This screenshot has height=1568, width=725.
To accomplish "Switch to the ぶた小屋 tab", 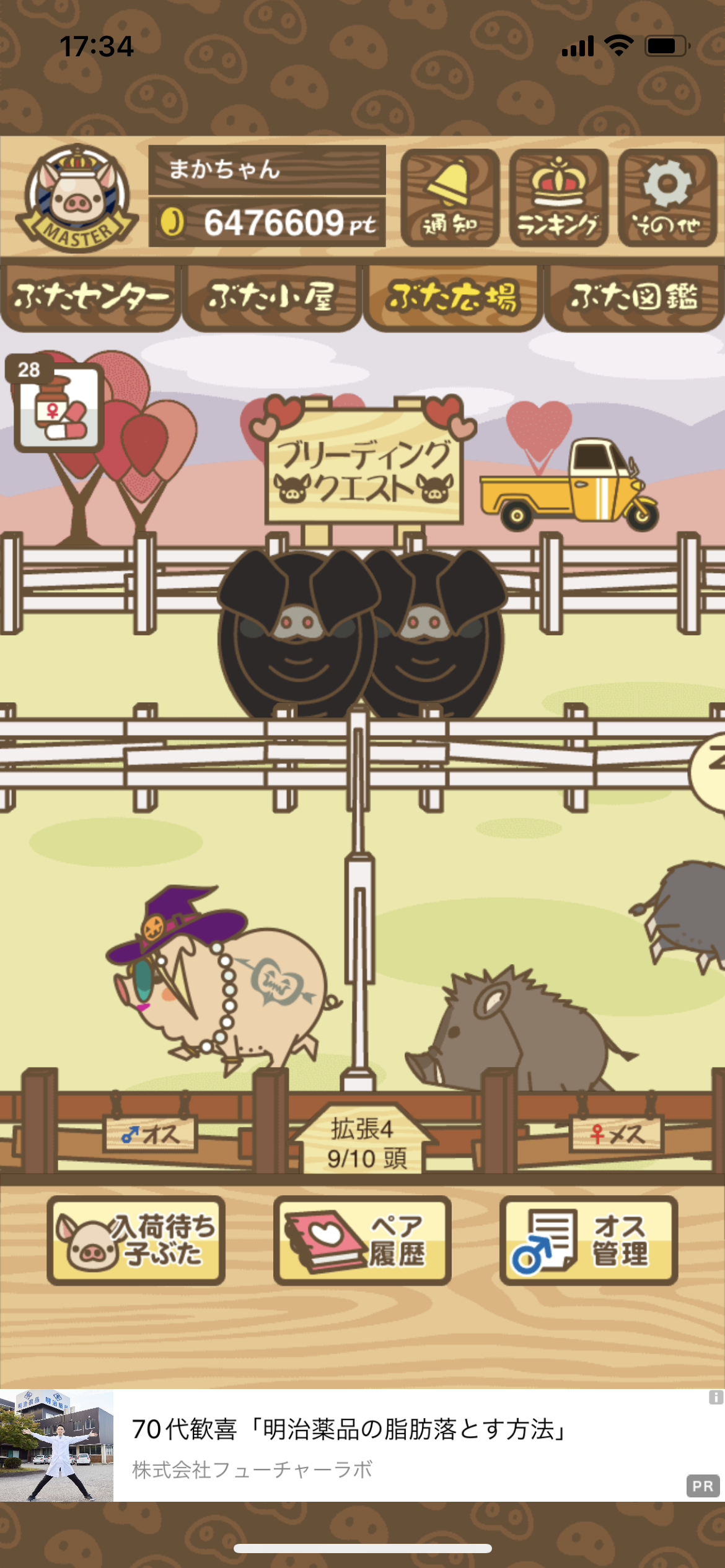I will coord(271,298).
